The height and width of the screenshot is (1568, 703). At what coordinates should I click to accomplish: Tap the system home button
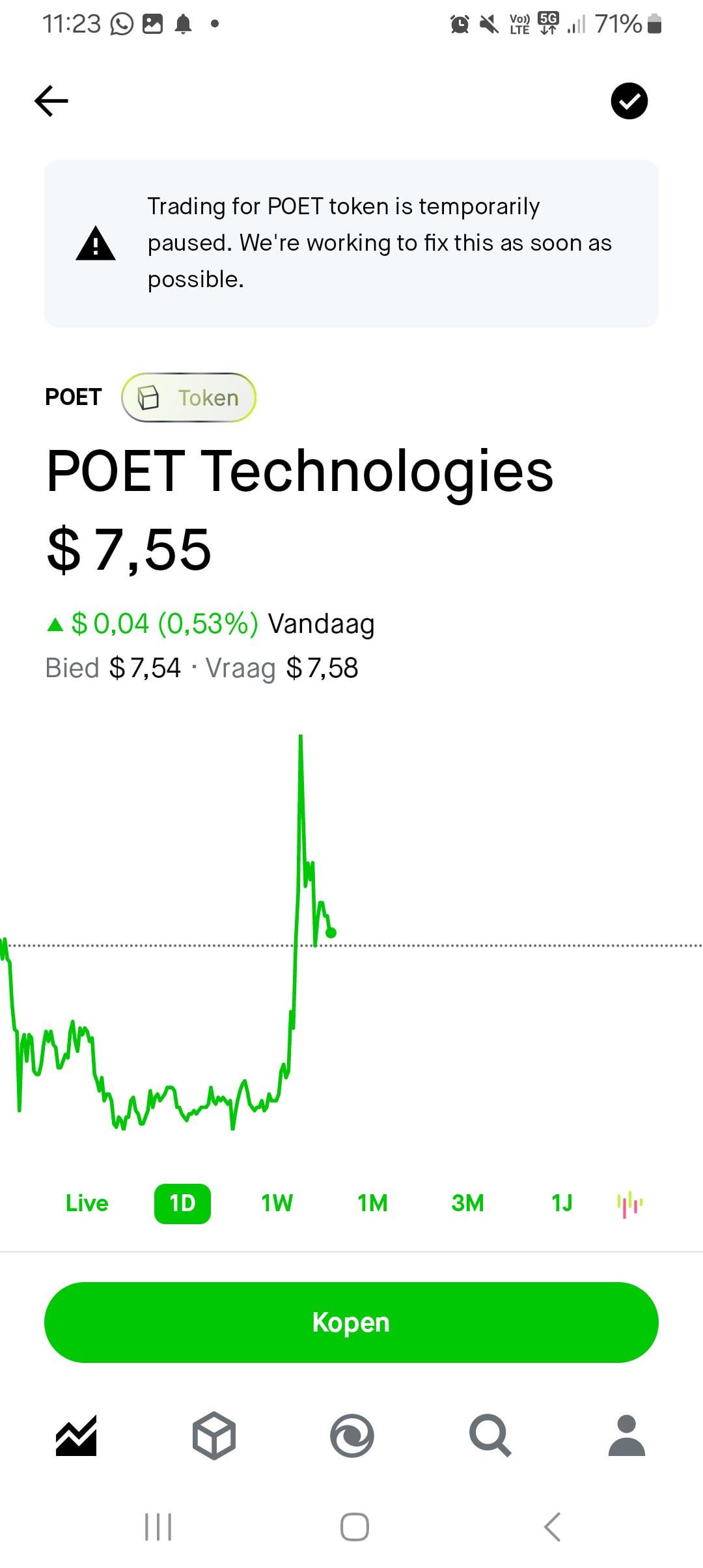click(x=354, y=1527)
